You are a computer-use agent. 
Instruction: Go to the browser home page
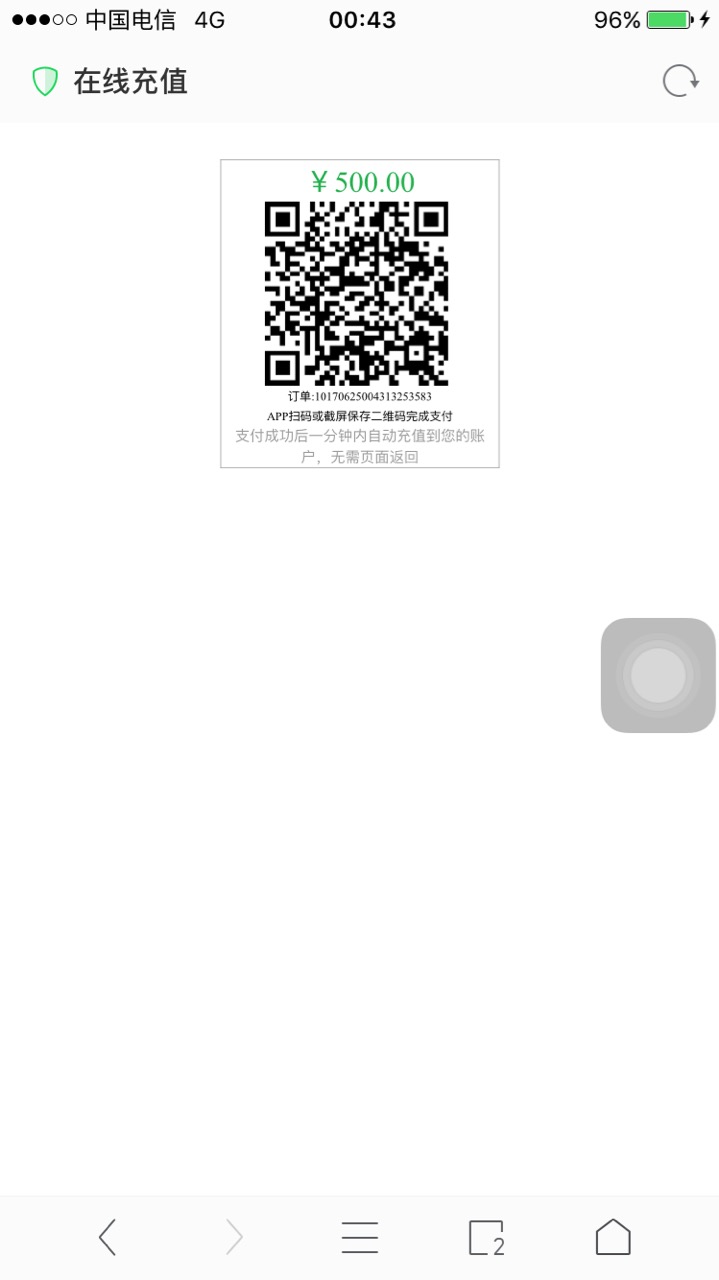613,1237
